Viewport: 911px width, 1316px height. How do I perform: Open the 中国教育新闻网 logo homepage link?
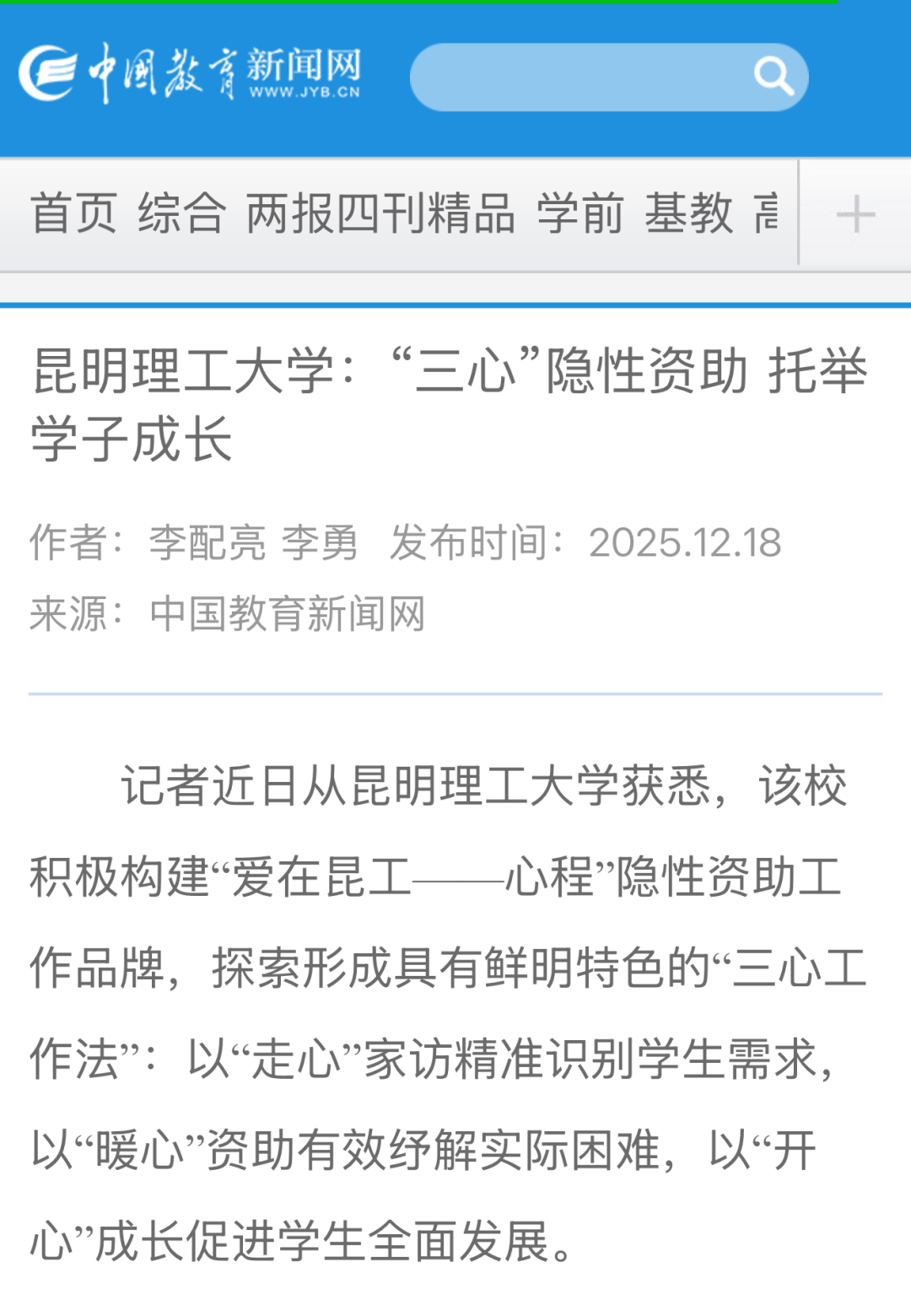tap(191, 74)
